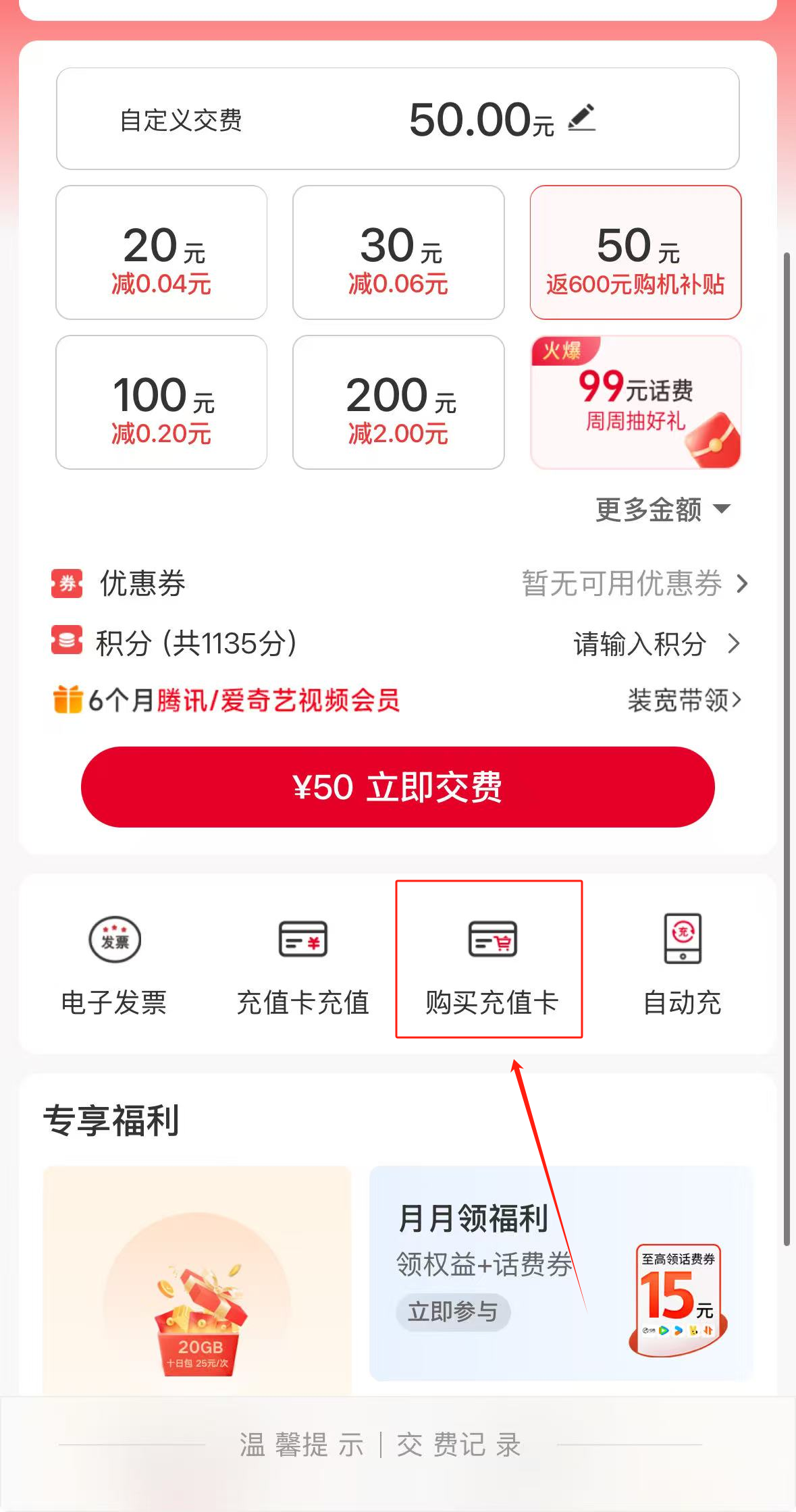View 温馨提示 tips
Image resolution: width=796 pixels, height=1512 pixels.
(302, 1445)
